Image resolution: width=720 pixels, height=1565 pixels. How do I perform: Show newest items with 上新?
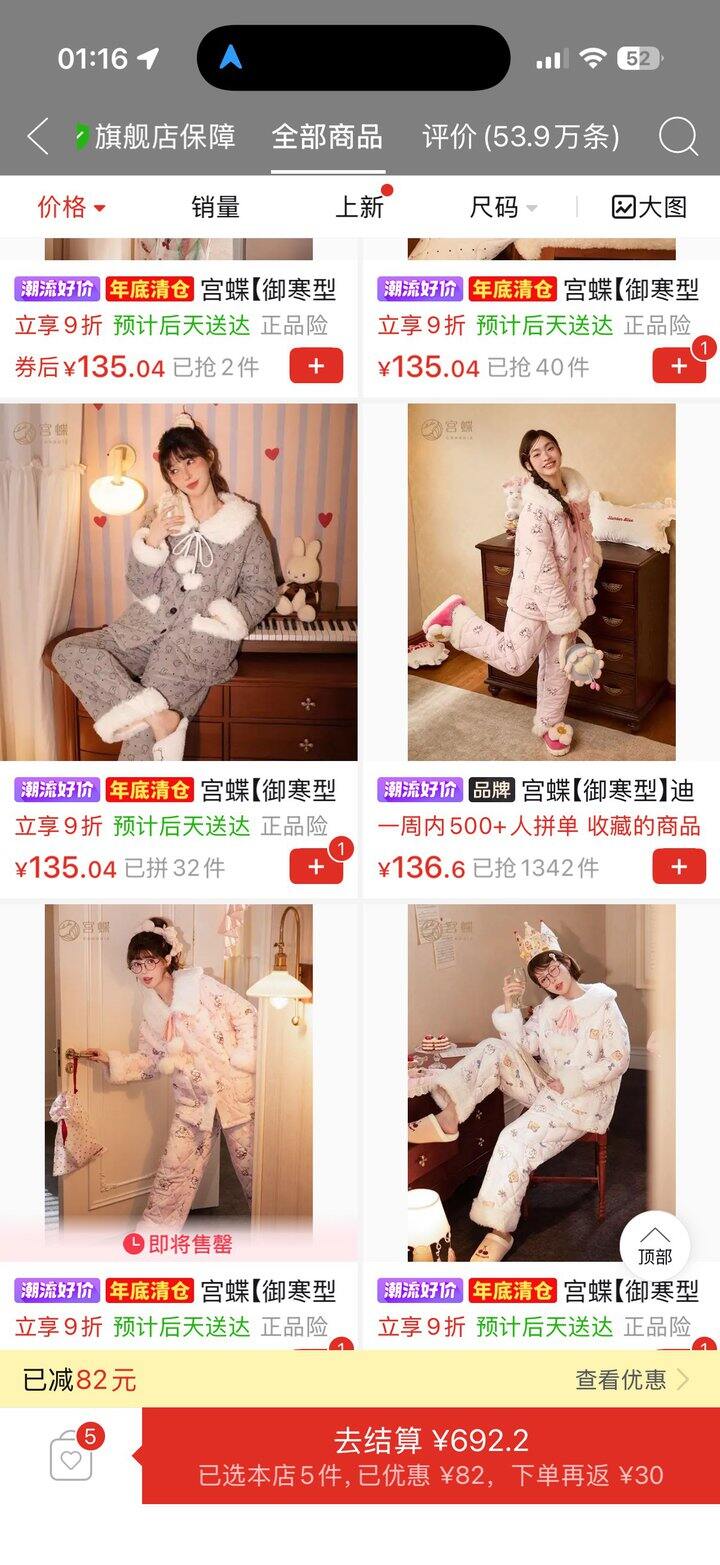[359, 207]
